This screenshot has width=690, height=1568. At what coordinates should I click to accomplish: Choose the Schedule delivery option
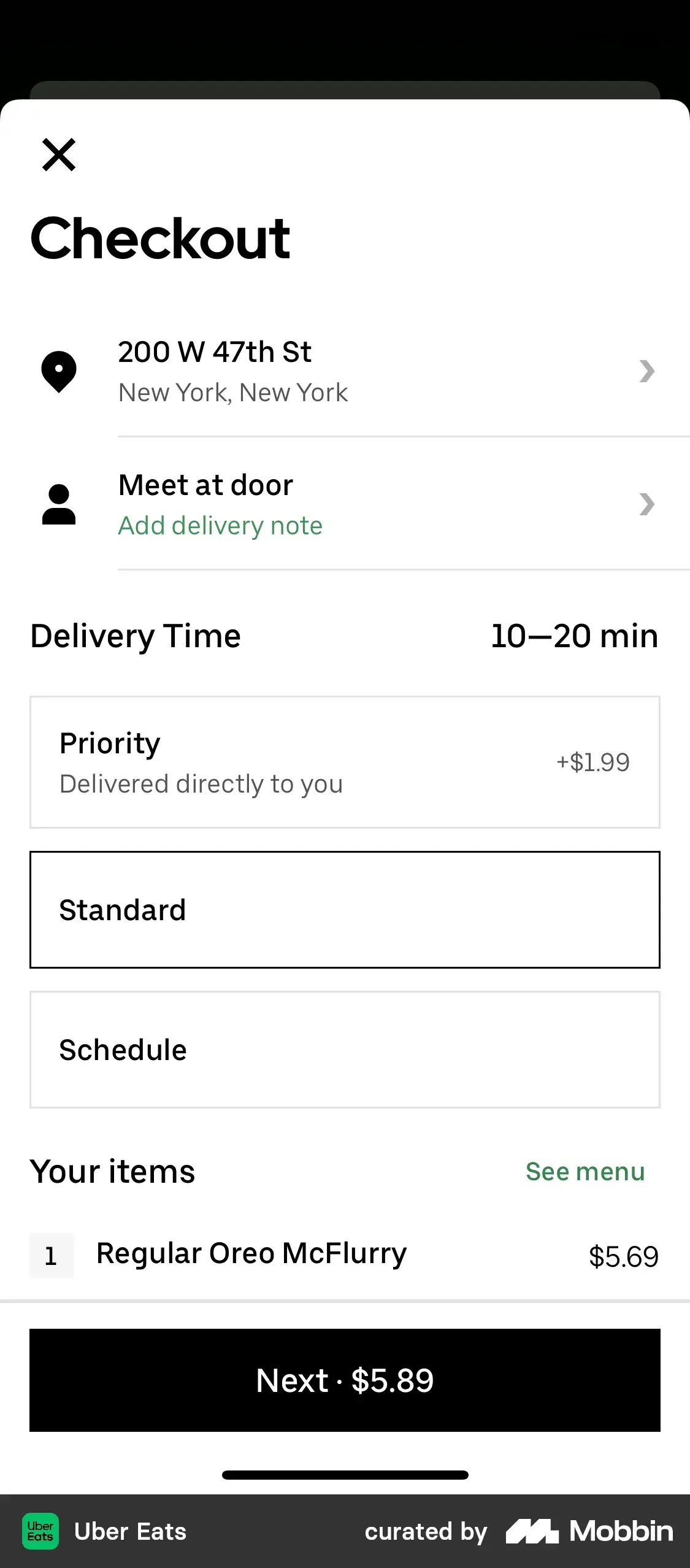345,1049
